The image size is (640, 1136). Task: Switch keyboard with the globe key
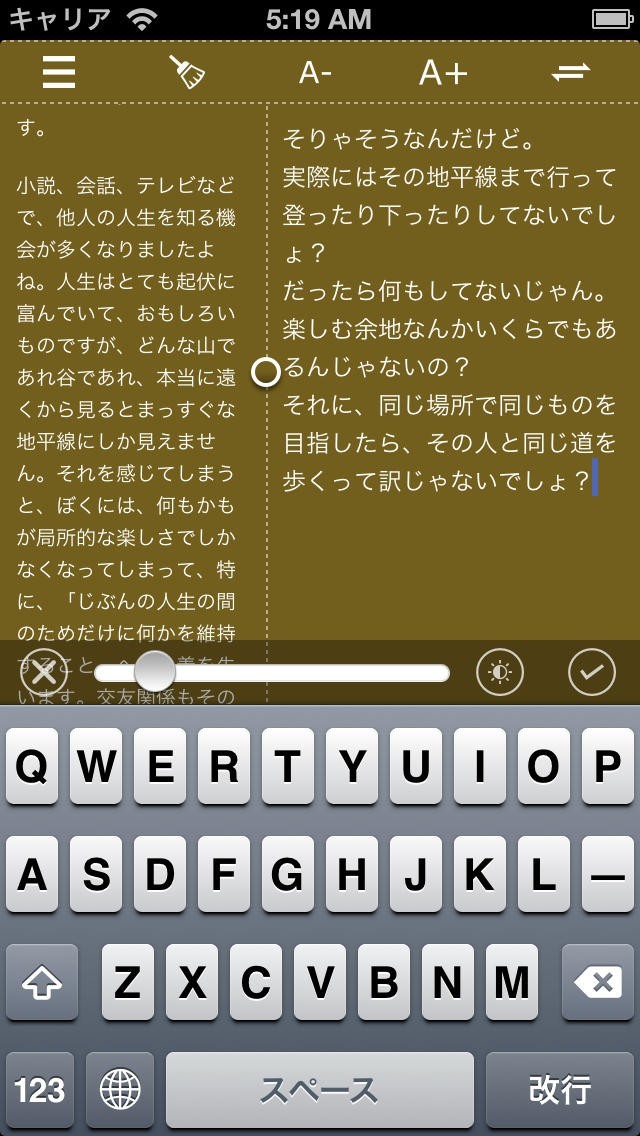click(120, 1090)
